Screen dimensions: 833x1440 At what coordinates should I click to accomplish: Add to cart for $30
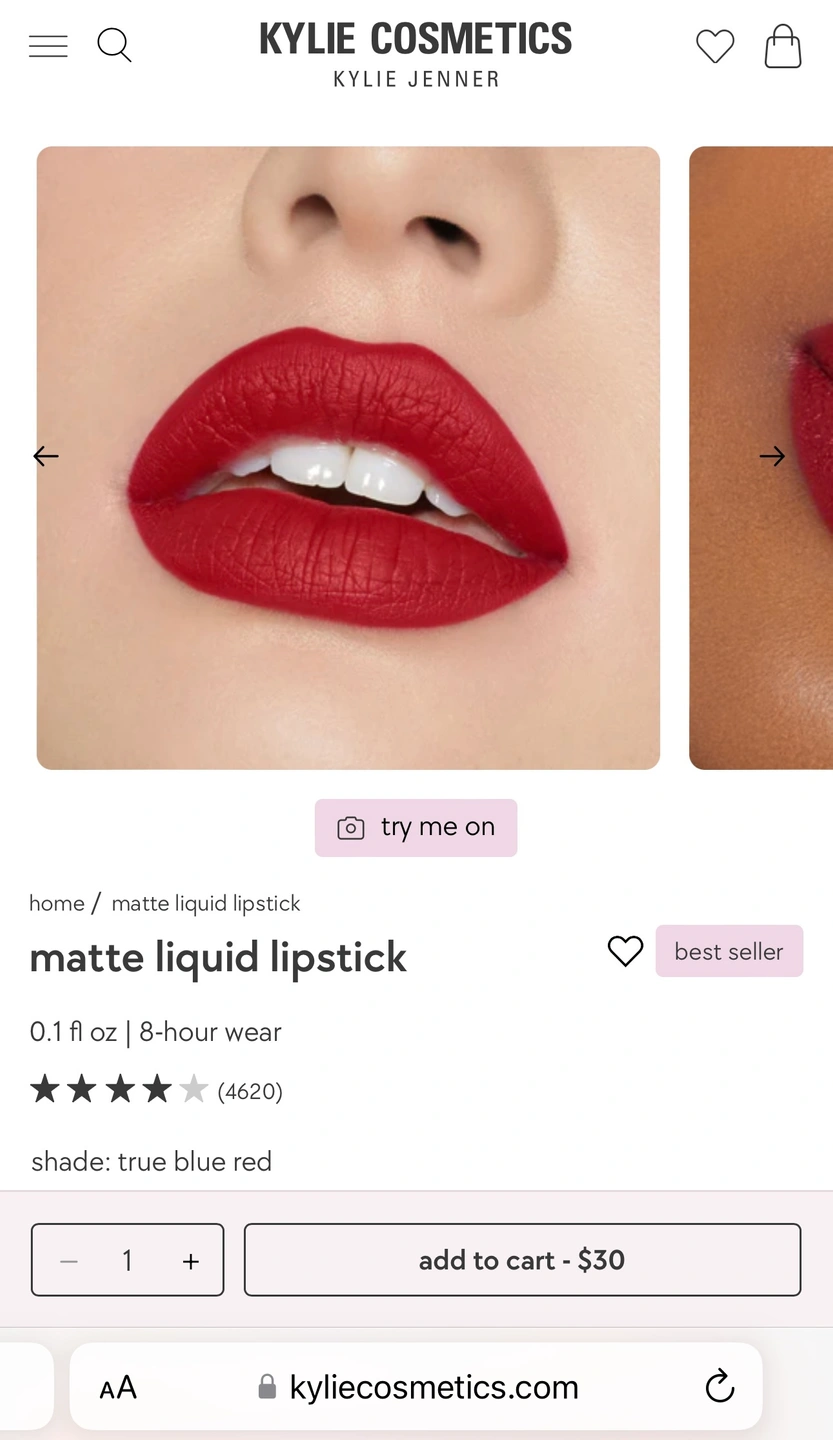click(522, 1260)
